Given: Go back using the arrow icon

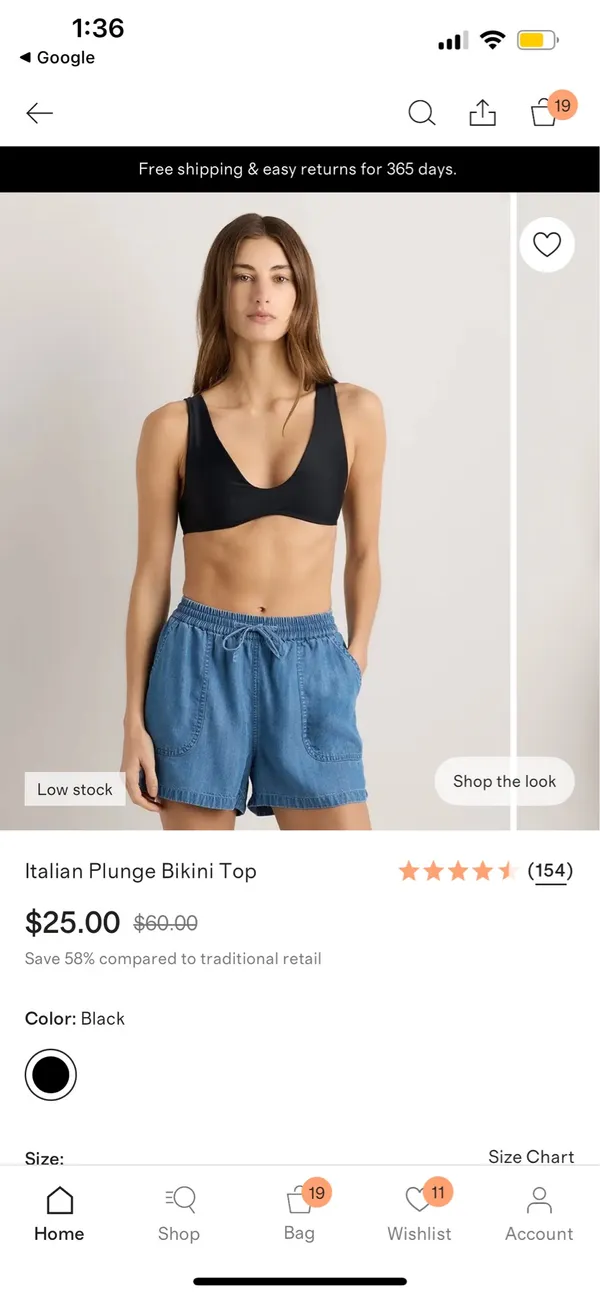Looking at the screenshot, I should pos(40,113).
